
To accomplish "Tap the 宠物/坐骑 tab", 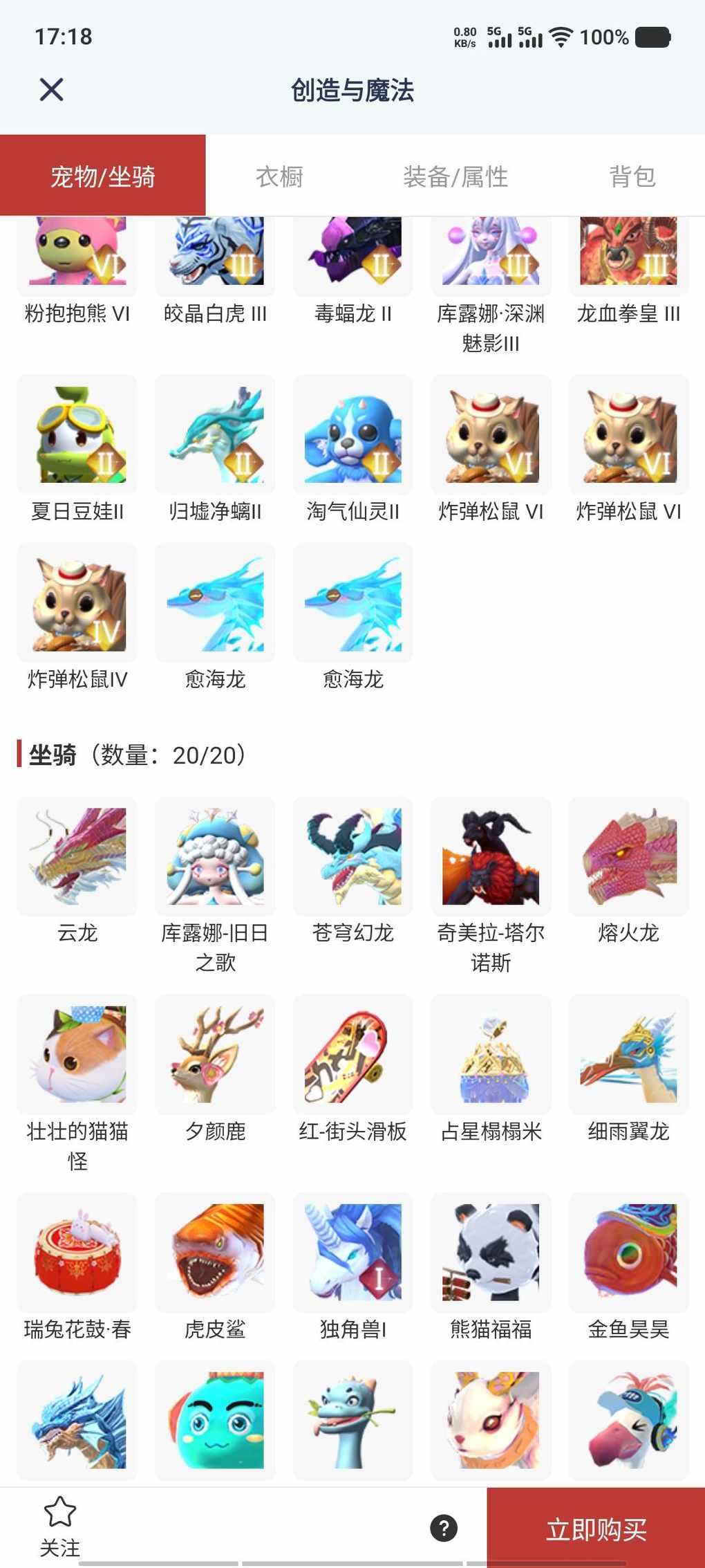I will (103, 176).
